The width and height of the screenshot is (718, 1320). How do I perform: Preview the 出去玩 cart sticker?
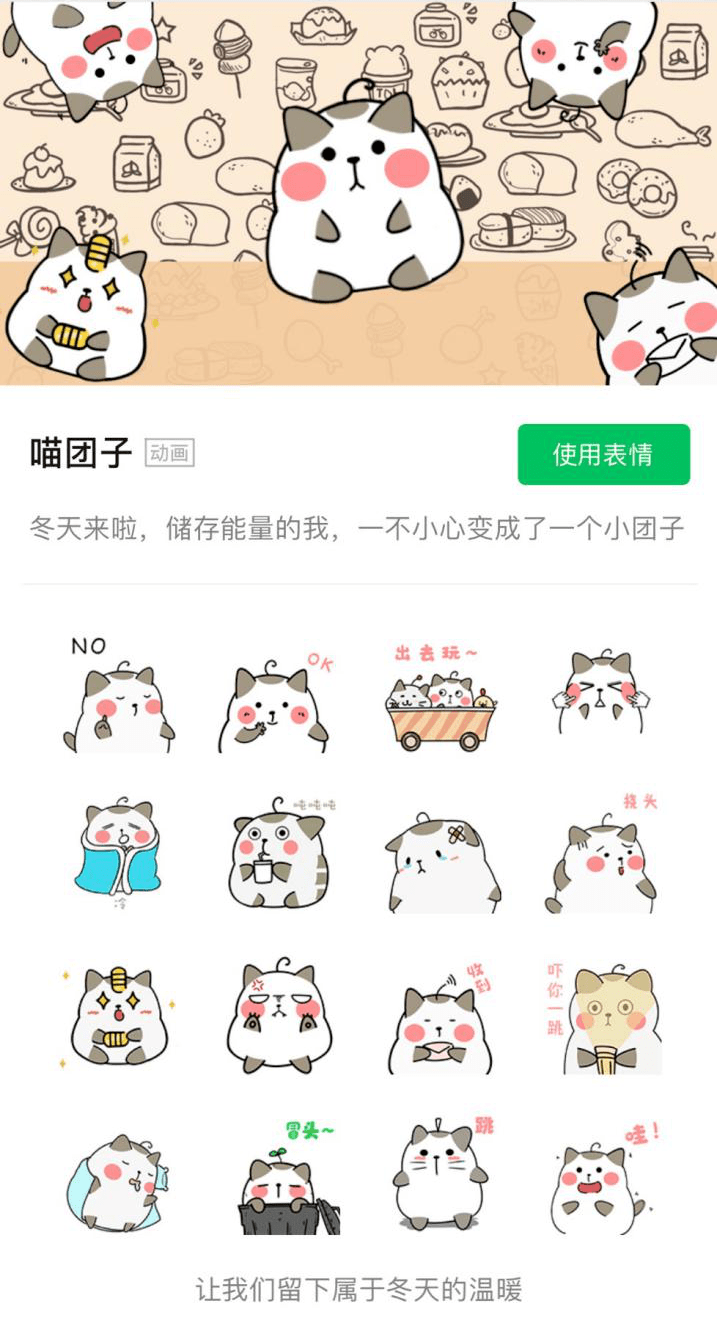click(x=441, y=700)
